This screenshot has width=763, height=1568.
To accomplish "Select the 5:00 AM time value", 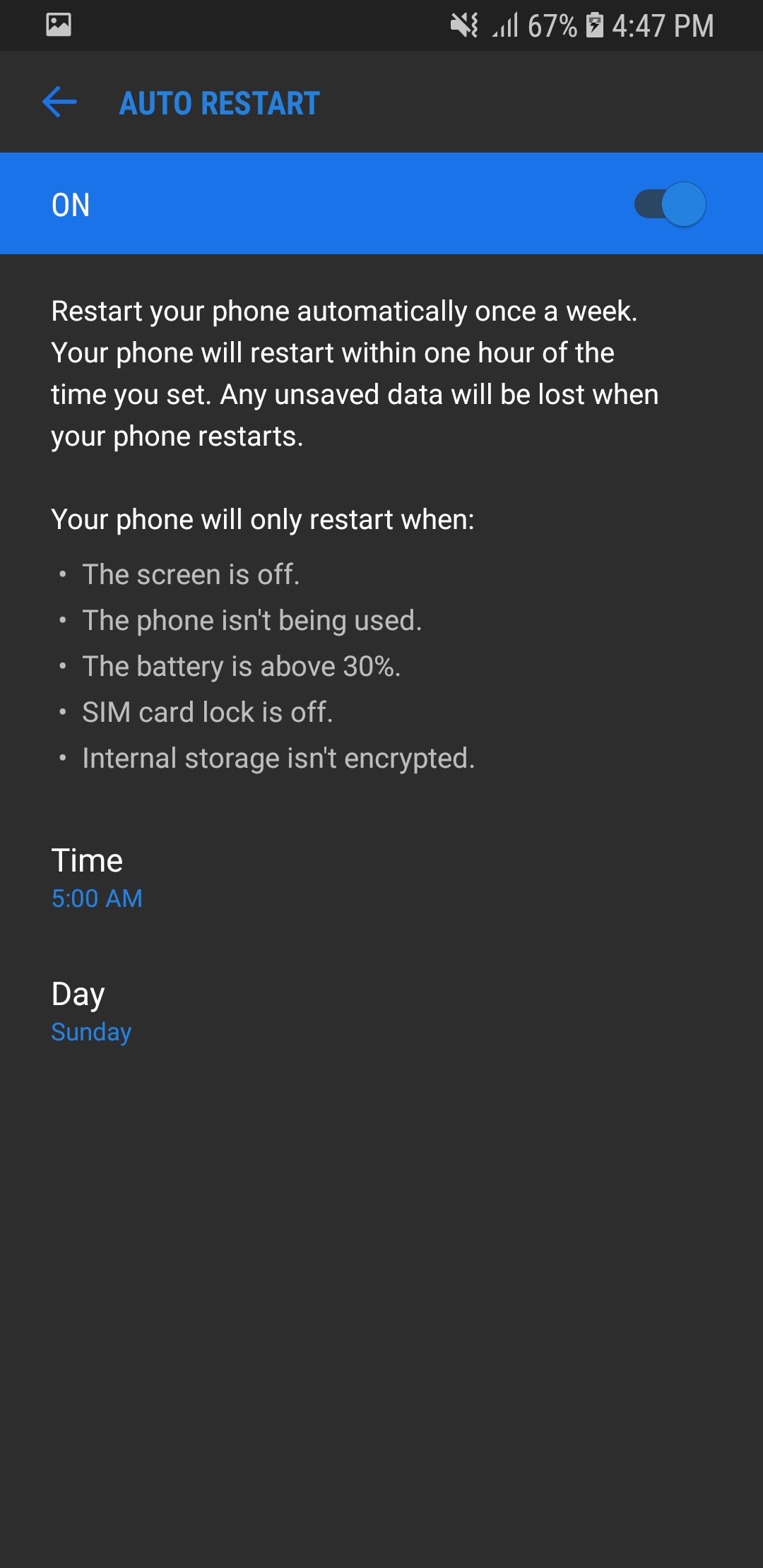I will point(97,898).
